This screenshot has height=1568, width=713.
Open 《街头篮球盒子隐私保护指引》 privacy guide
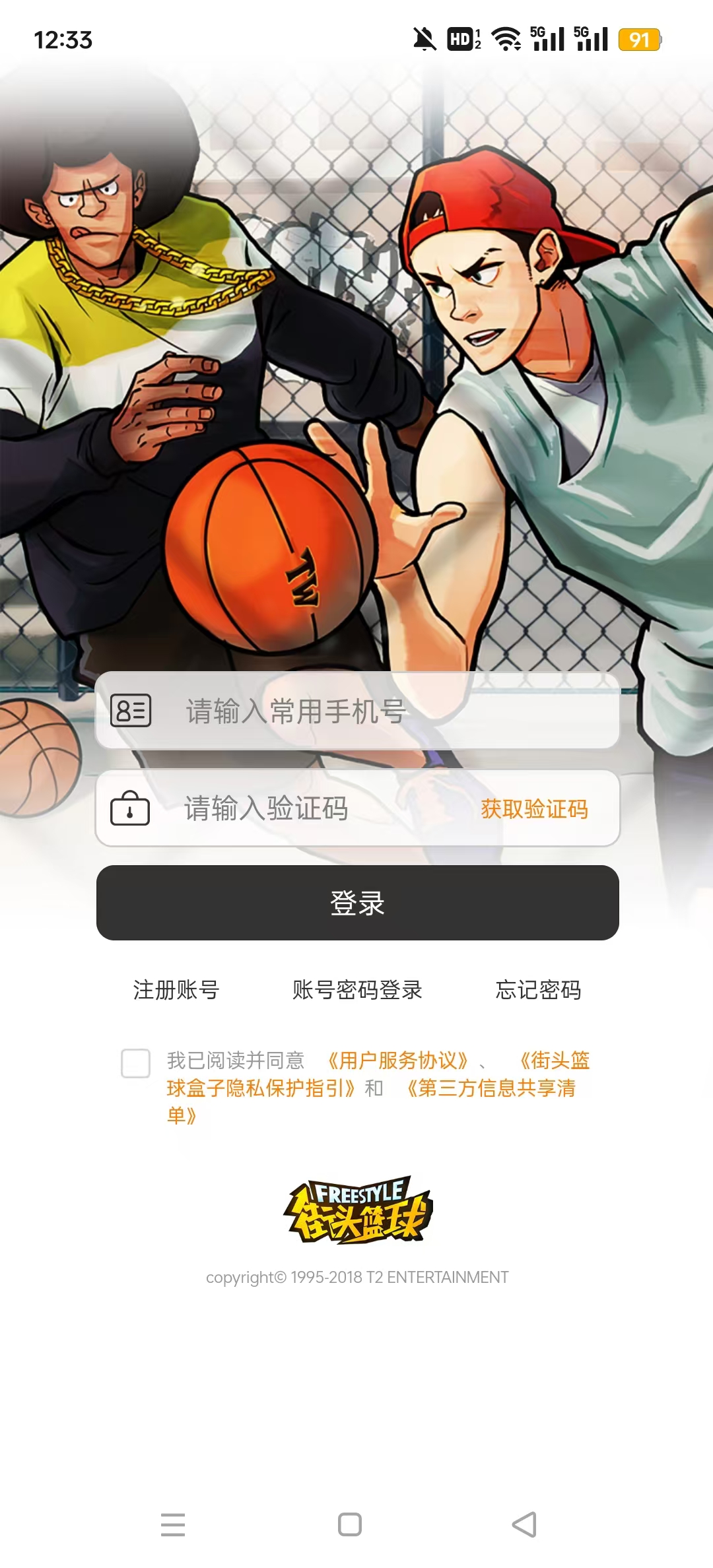[x=264, y=1088]
